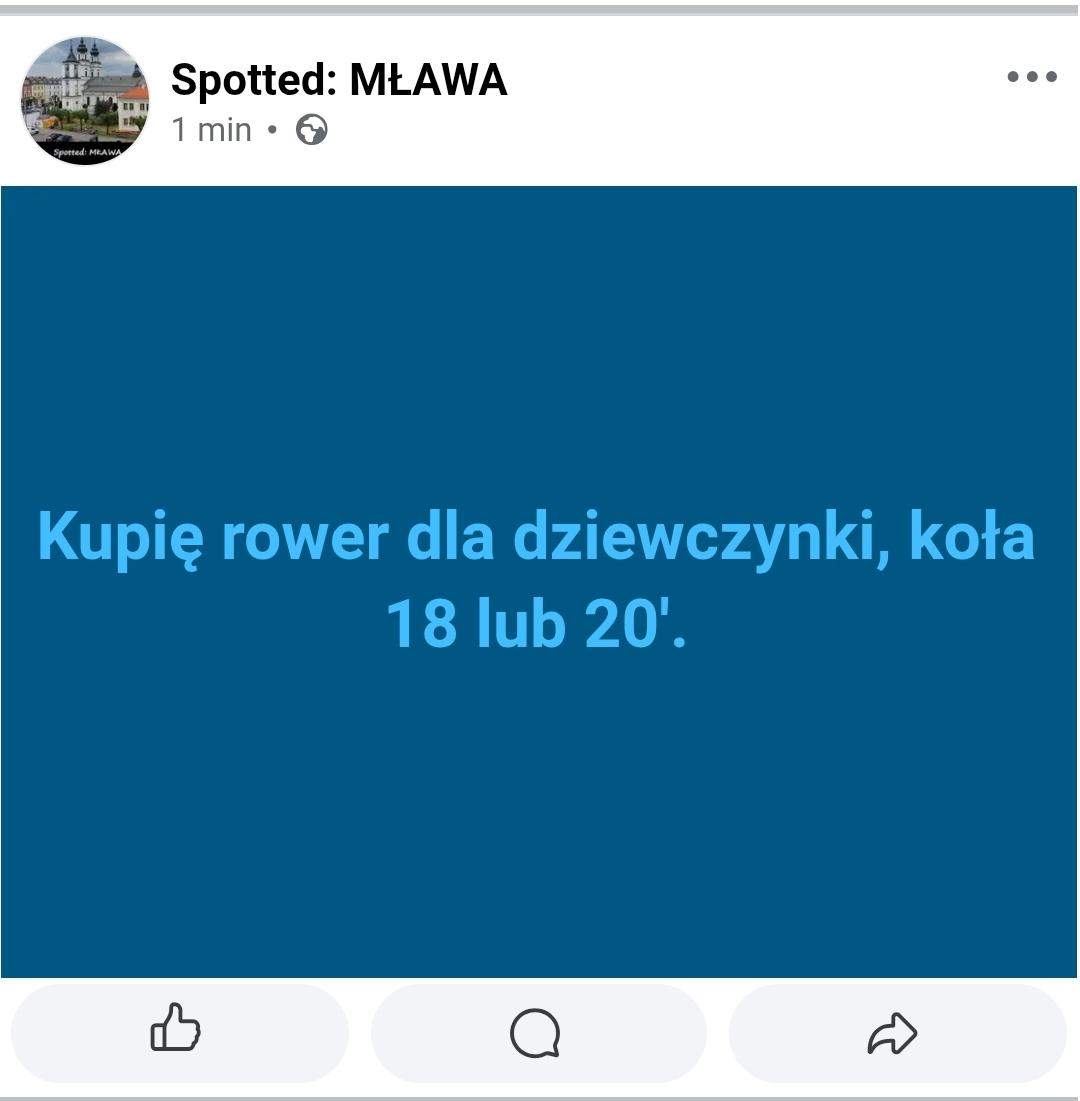Comment on the bike purchase post
Image resolution: width=1080 pixels, height=1101 pixels.
536,1032
